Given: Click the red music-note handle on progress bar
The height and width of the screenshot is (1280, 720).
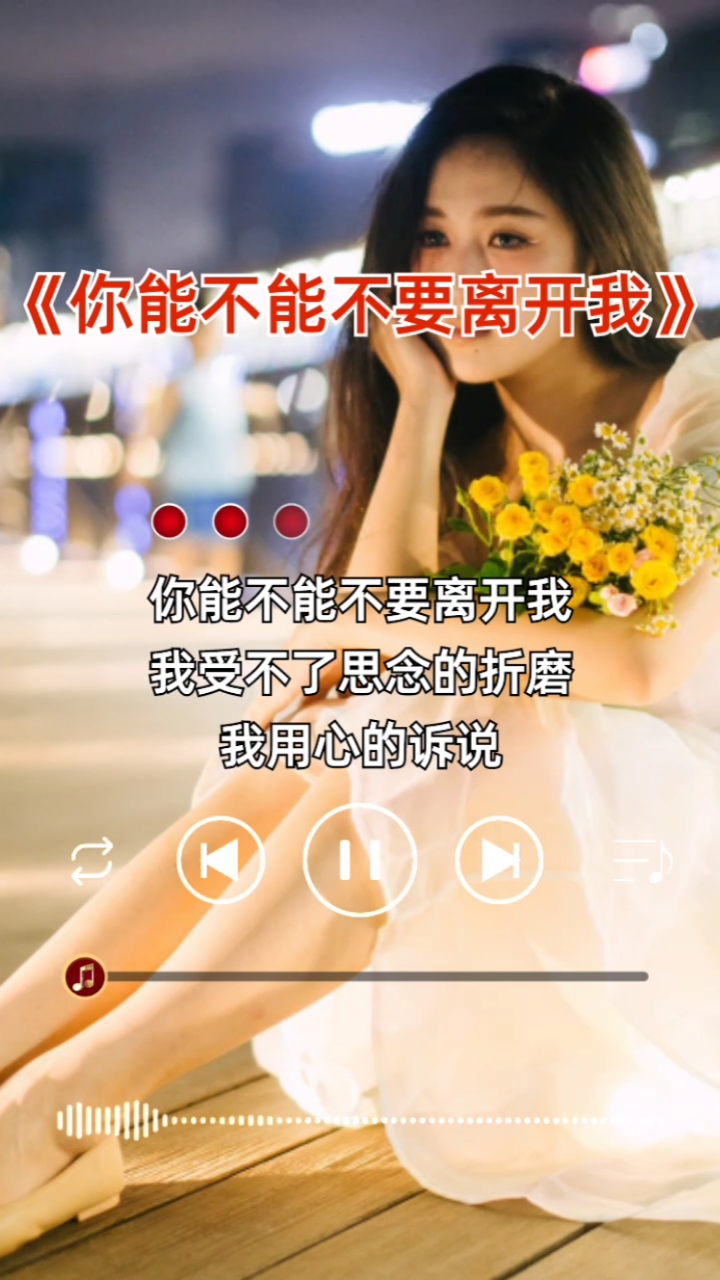Looking at the screenshot, I should coord(85,975).
